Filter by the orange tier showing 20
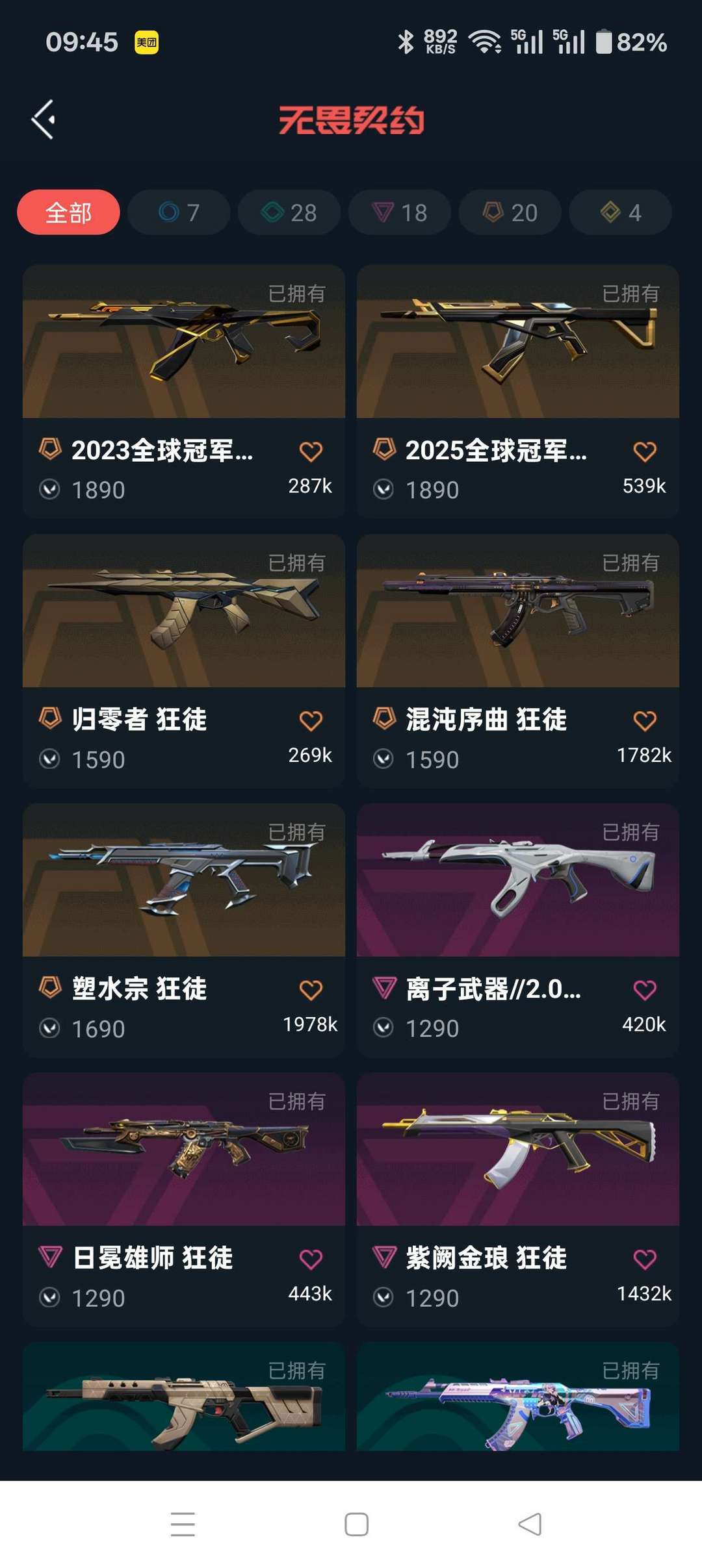The image size is (702, 1568). [510, 212]
